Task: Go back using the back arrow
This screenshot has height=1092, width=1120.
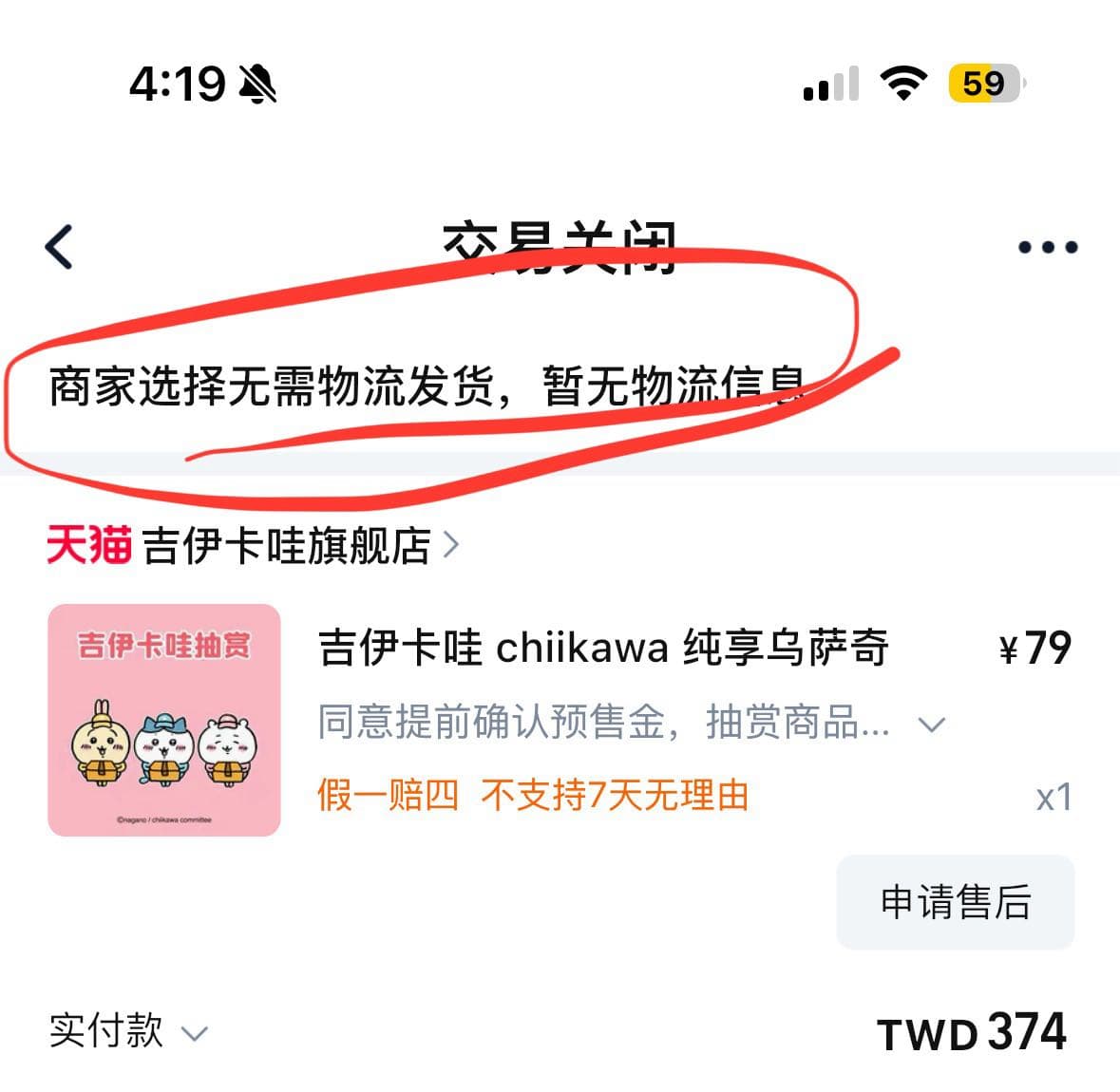Action: (60, 247)
